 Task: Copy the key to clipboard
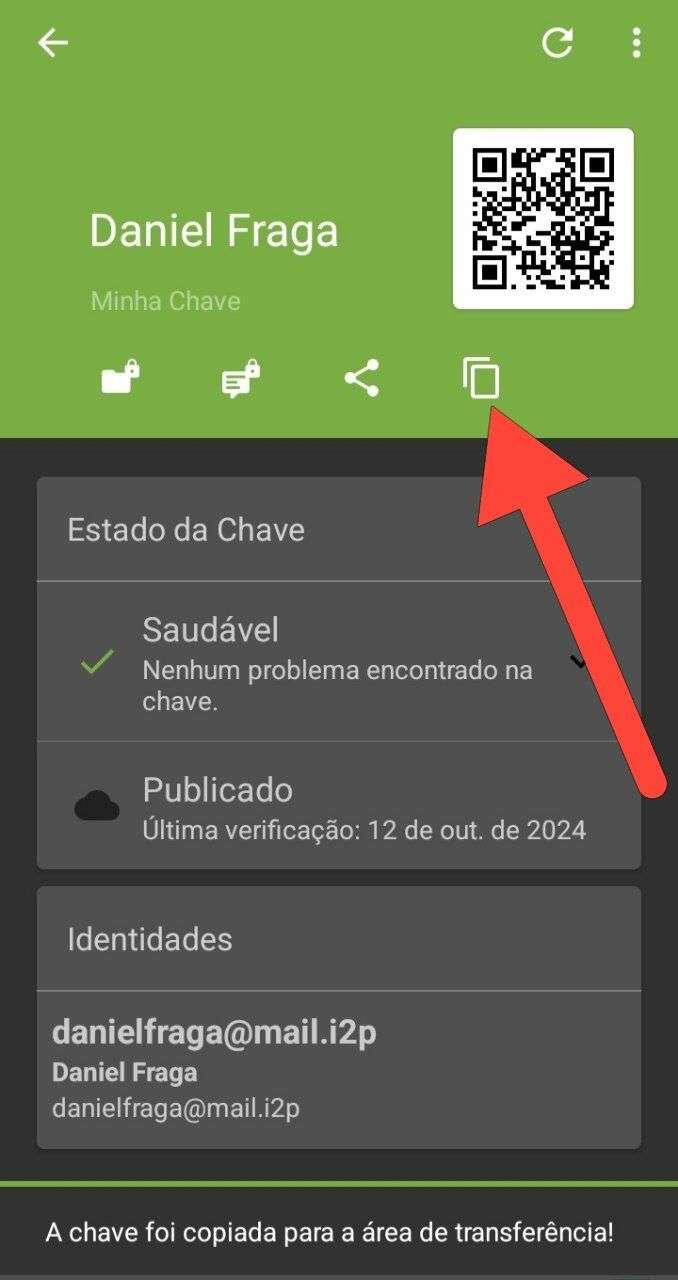point(481,379)
